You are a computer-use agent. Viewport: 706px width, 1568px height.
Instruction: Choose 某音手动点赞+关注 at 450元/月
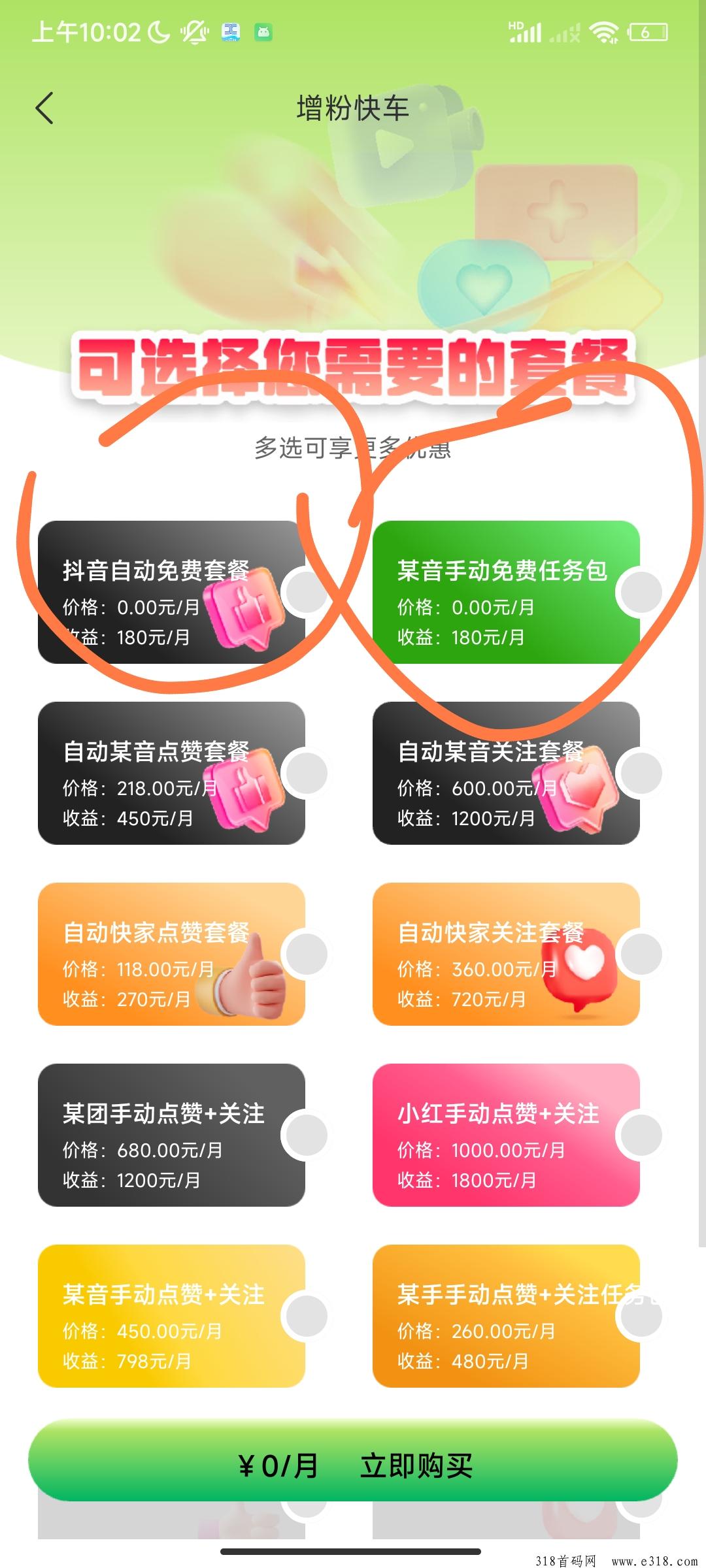pyautogui.click(x=171, y=1316)
